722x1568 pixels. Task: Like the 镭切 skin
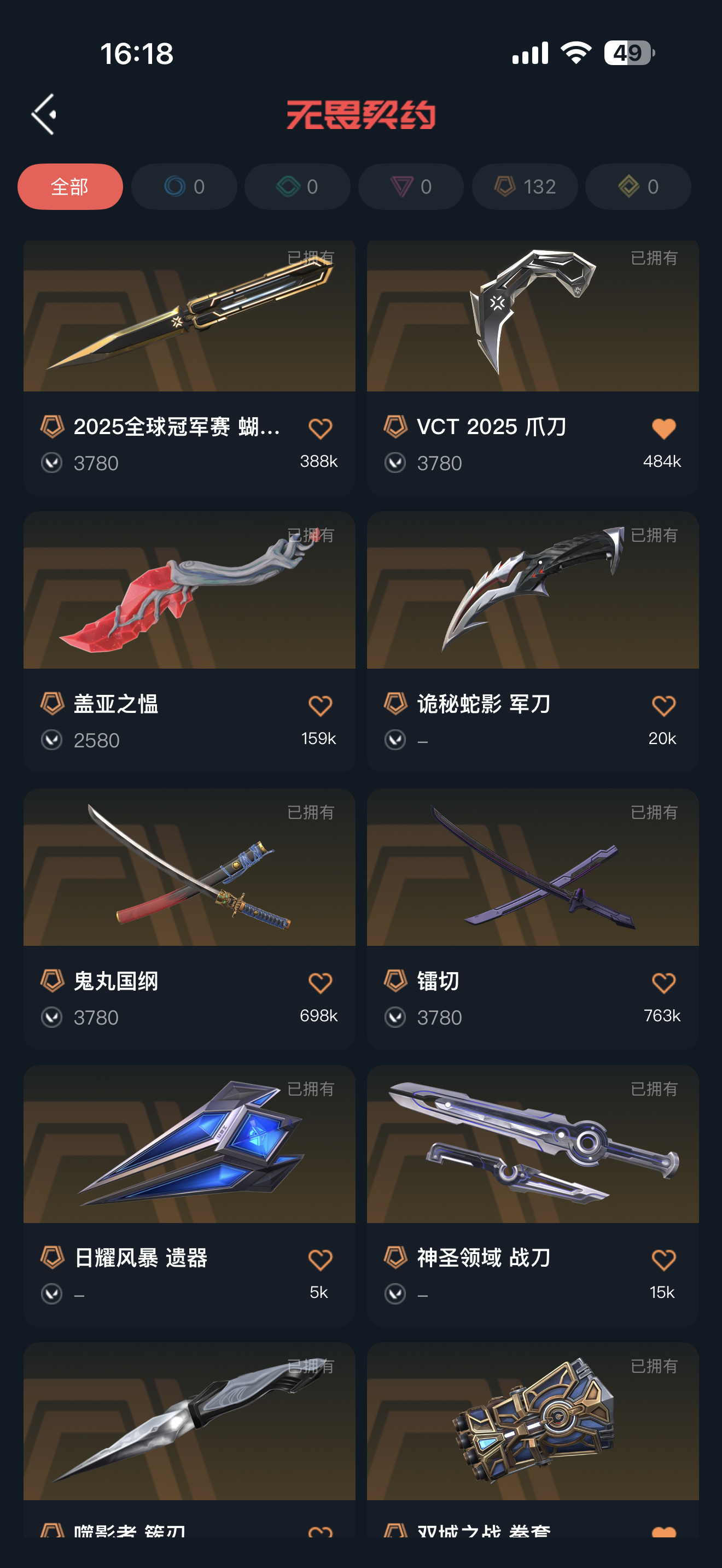pos(663,982)
